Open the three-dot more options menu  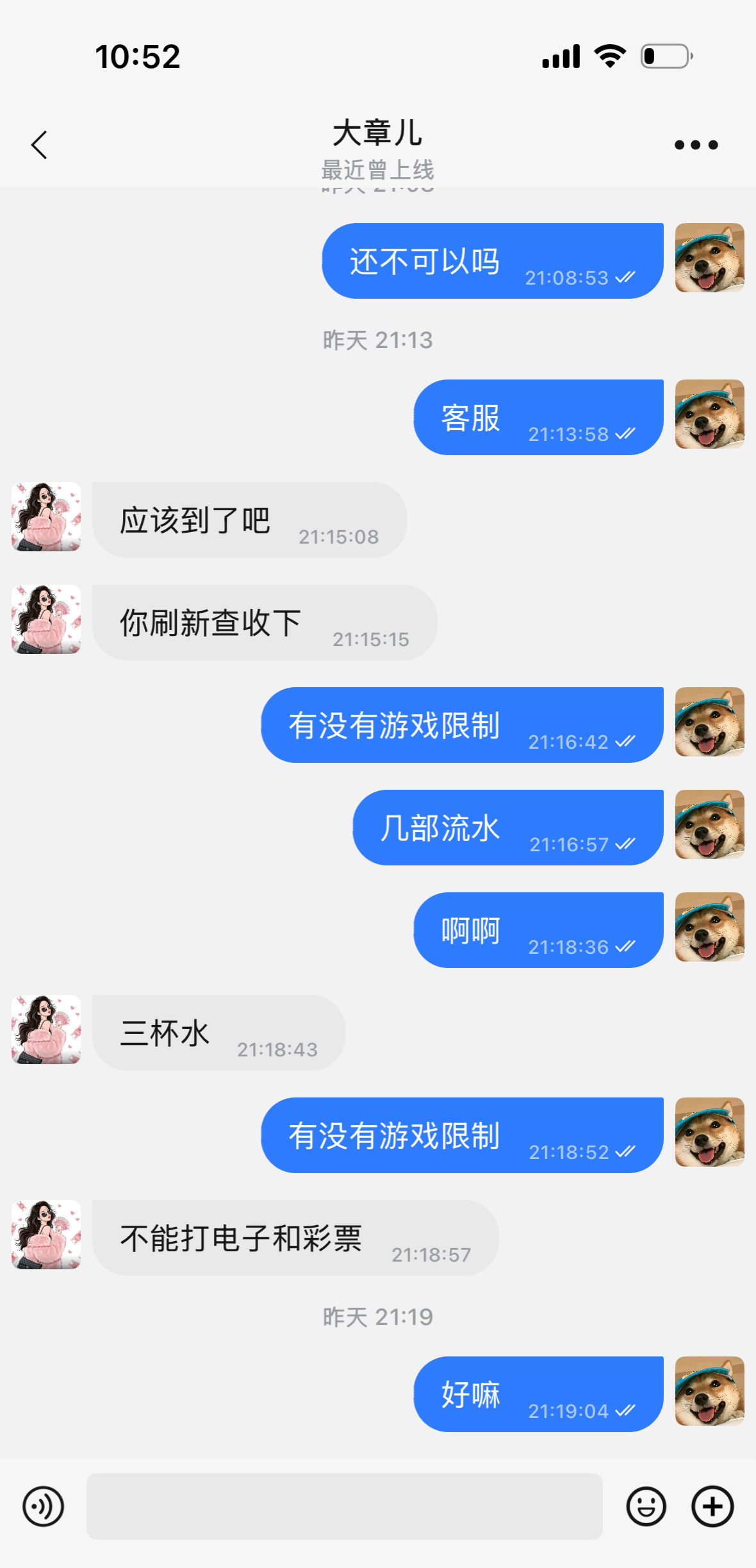tap(696, 145)
